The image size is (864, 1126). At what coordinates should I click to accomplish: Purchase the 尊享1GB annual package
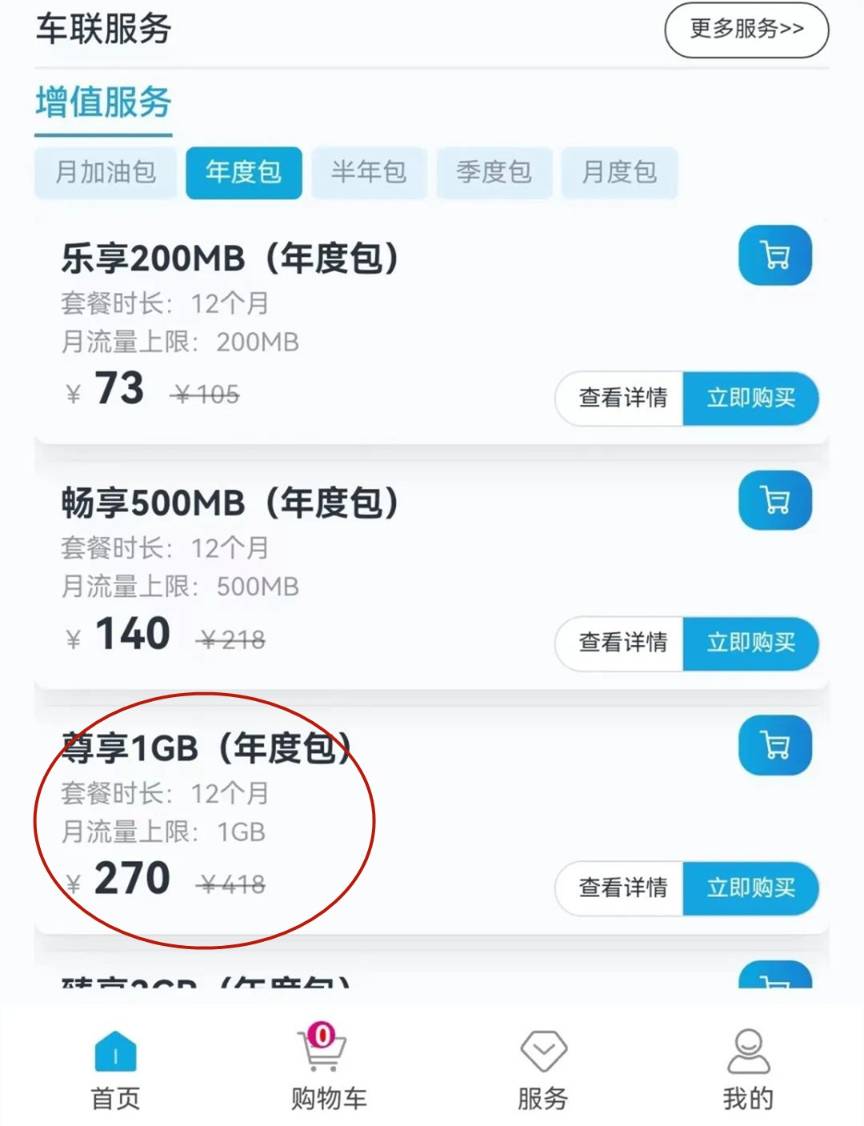click(x=750, y=887)
